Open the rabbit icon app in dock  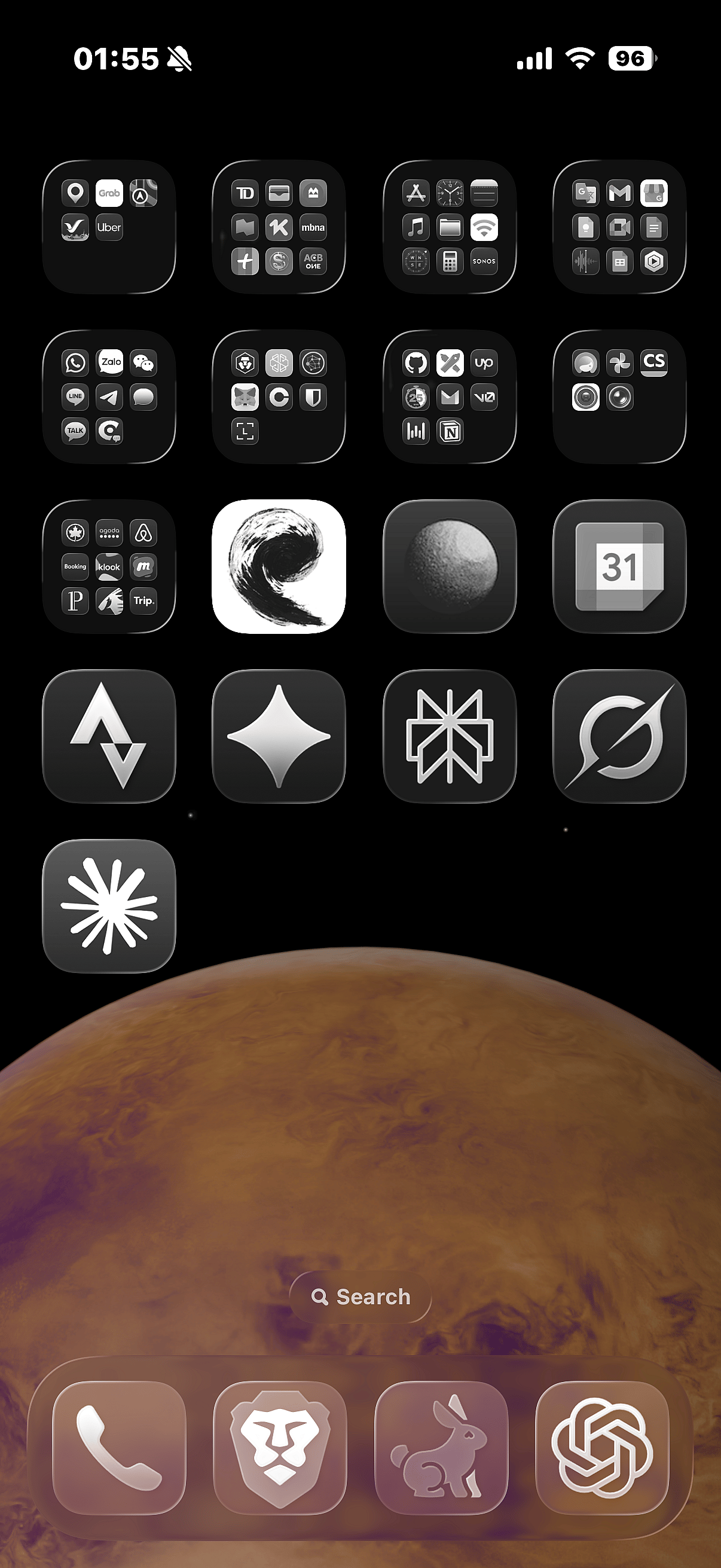[441, 1448]
